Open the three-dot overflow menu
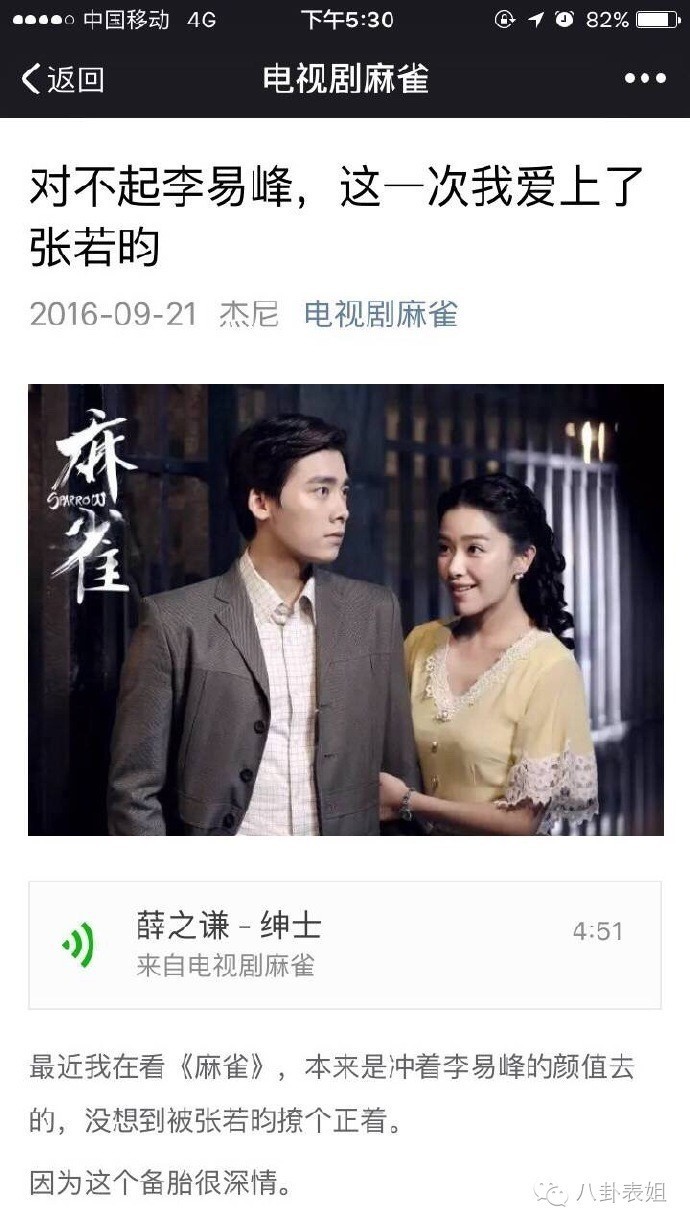The height and width of the screenshot is (1228, 690). click(645, 79)
